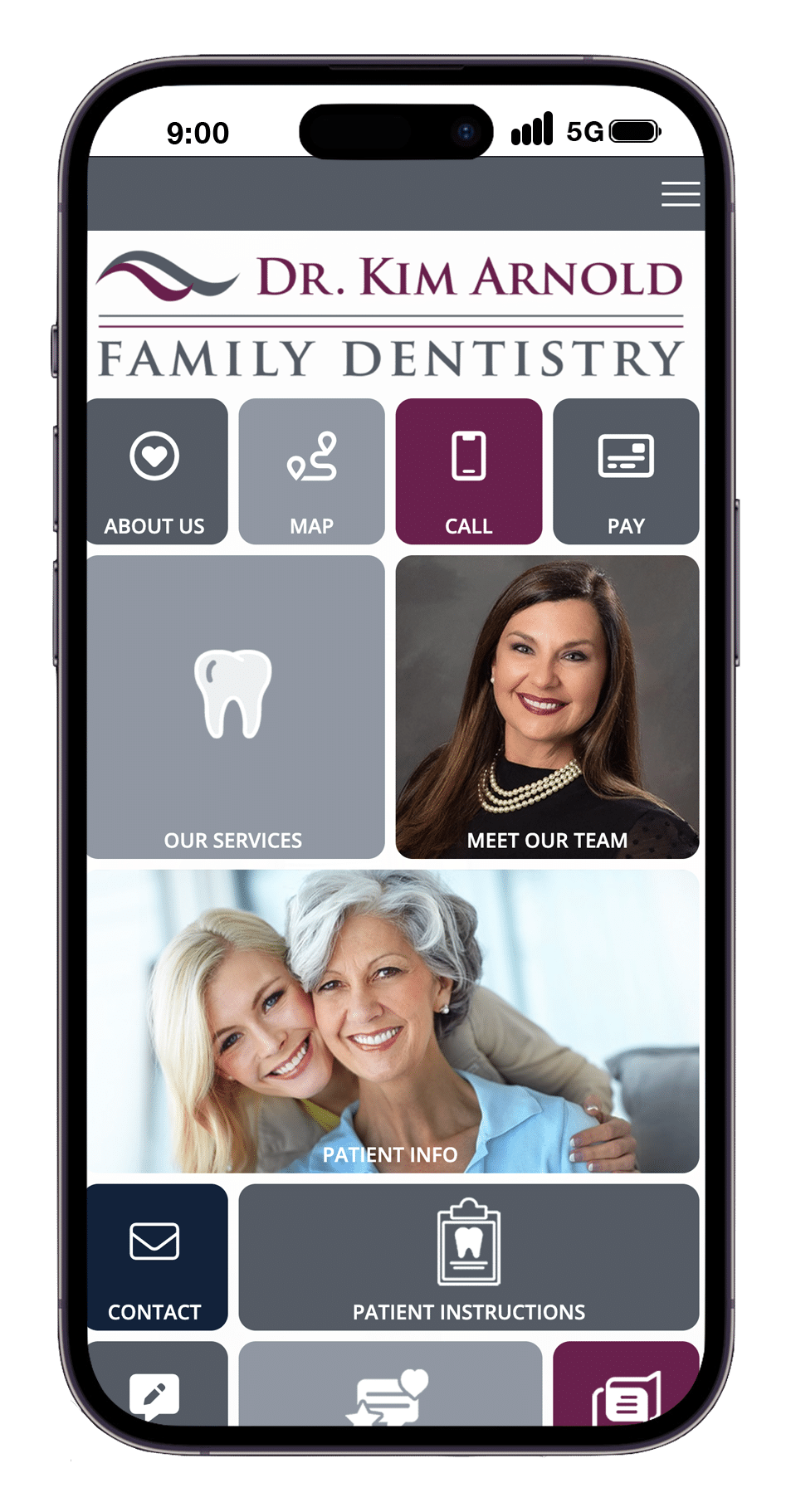Open the Map tile
Viewport: 791px width, 1512px height.
coord(311,471)
